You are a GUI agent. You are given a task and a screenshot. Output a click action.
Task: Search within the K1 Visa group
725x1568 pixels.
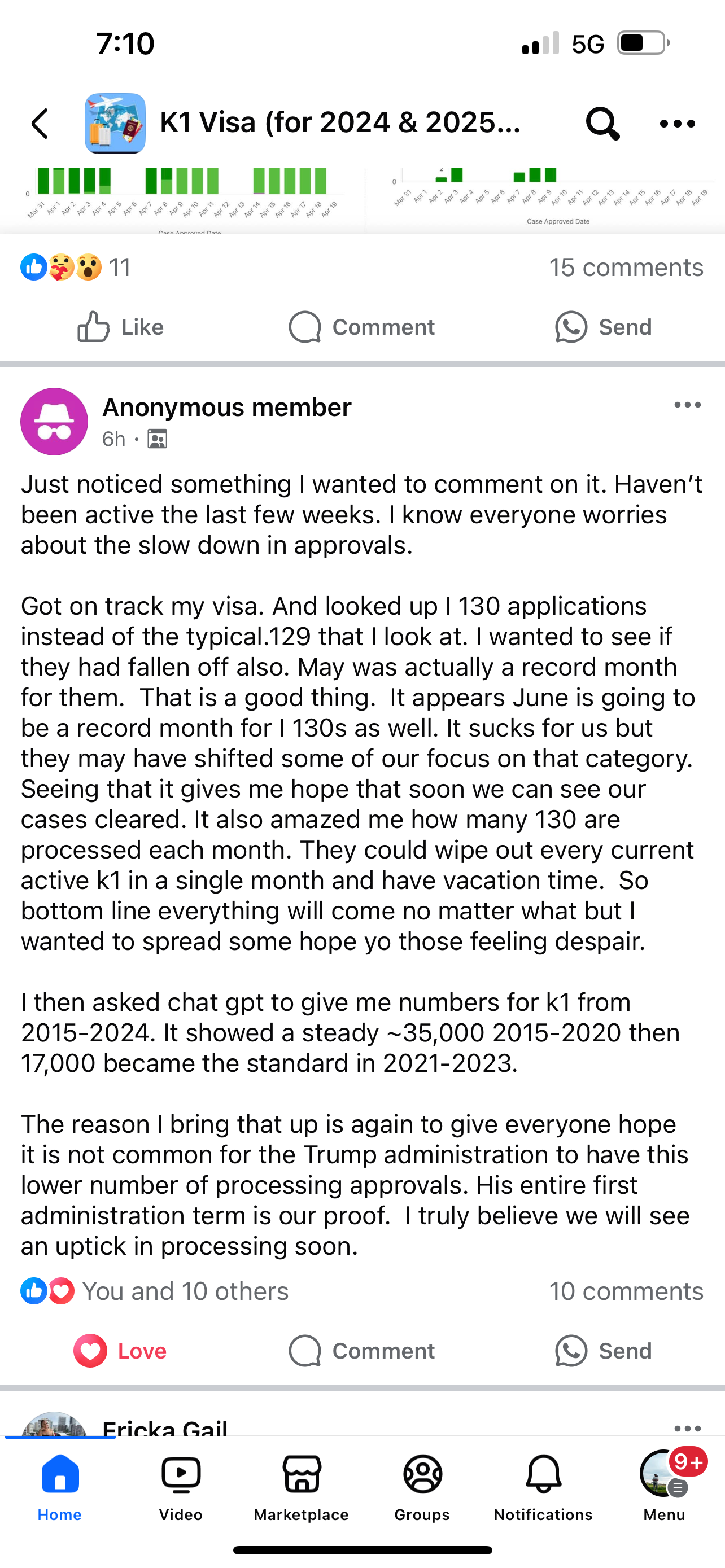point(602,124)
